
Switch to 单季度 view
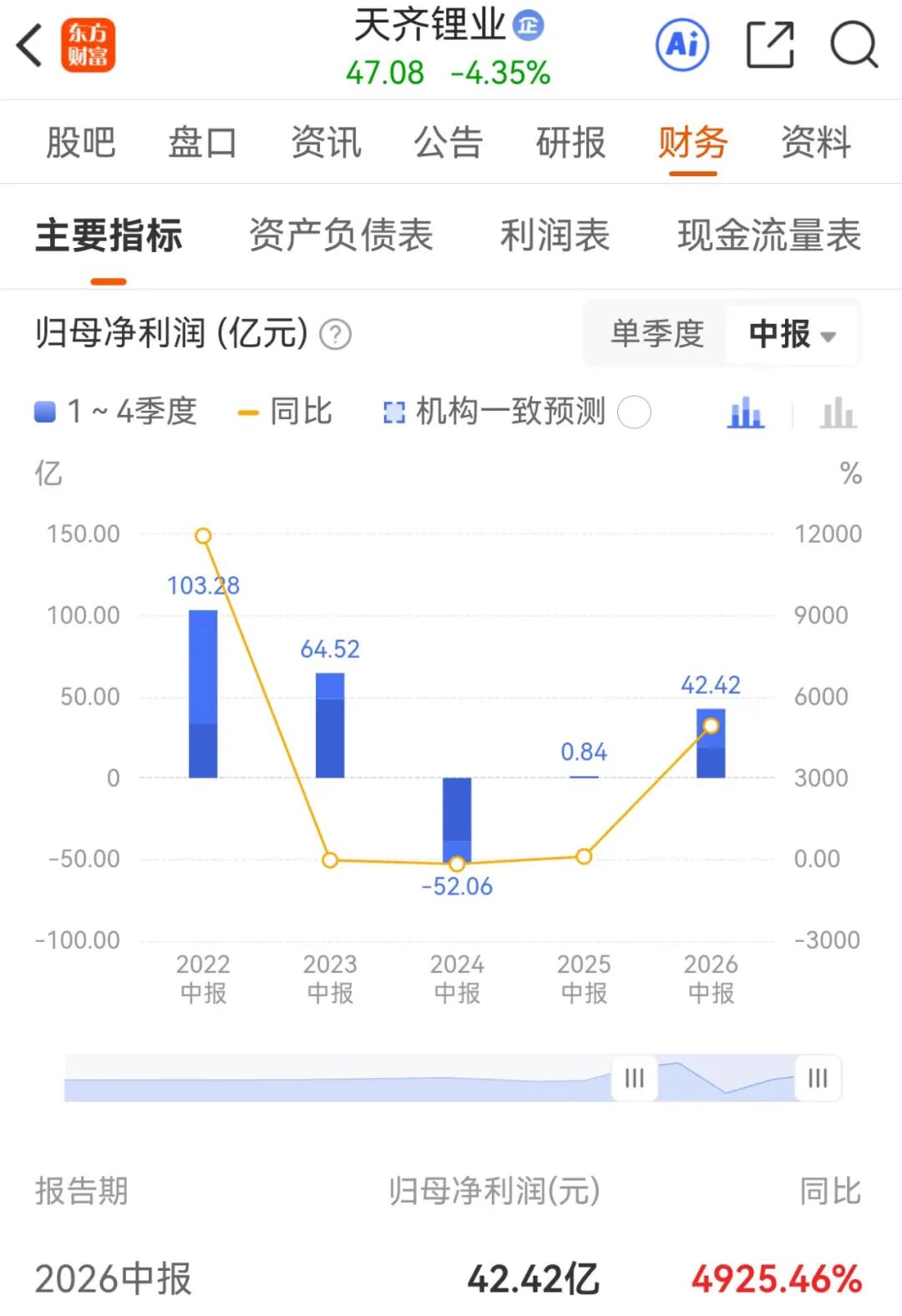(657, 334)
